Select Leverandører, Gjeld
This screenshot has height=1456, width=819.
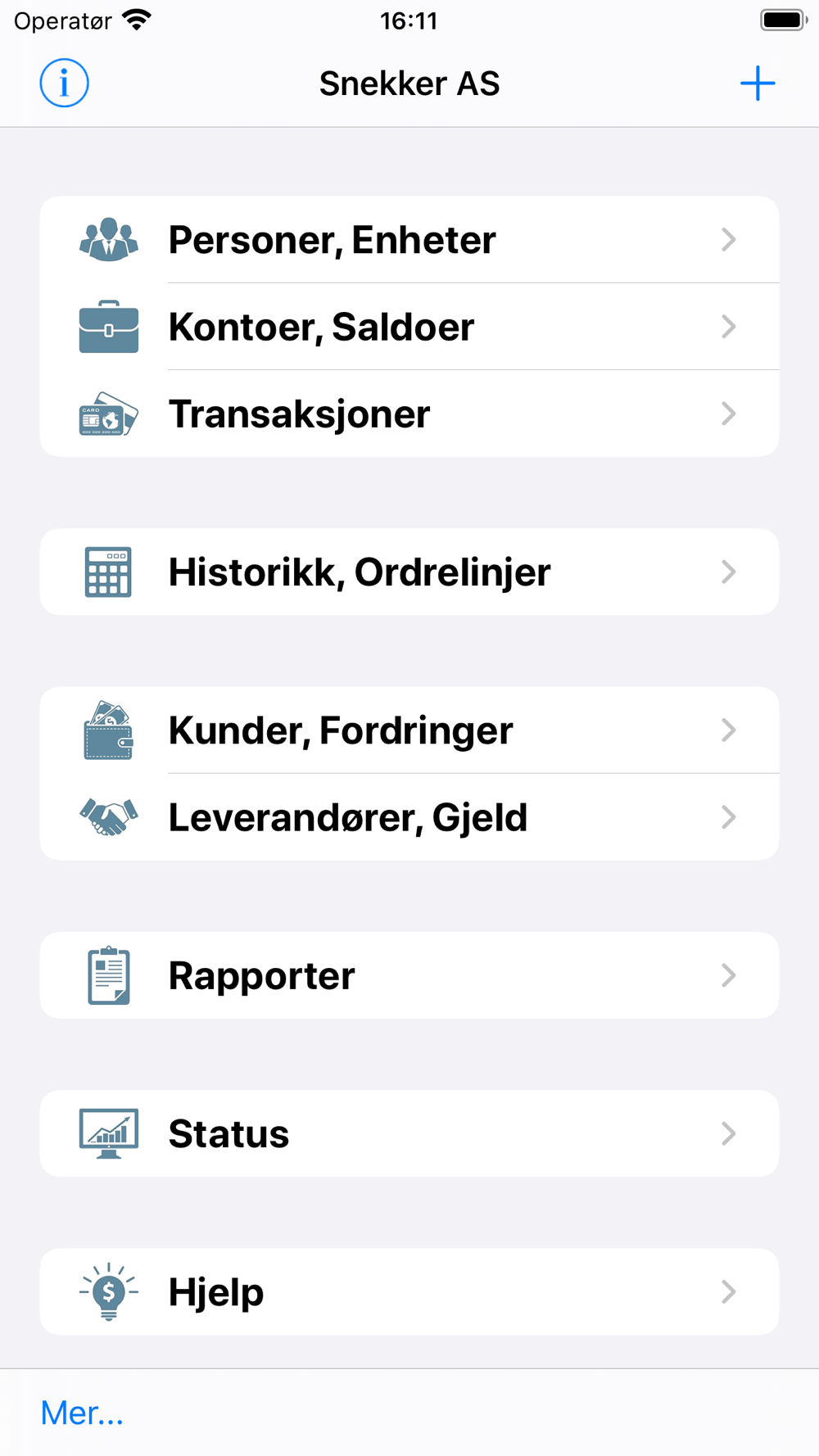pos(409,817)
